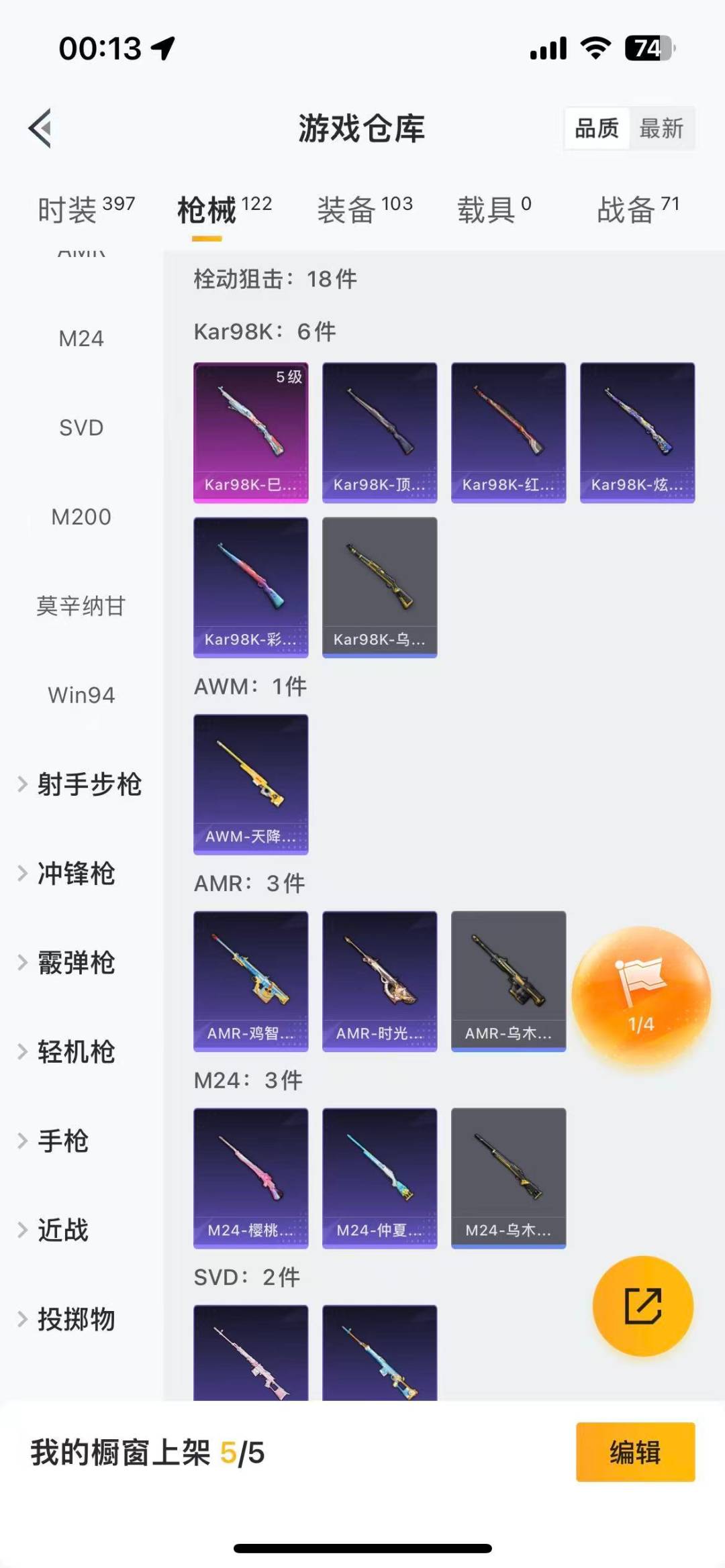The height and width of the screenshot is (1568, 725).
Task: Go back using the top-left arrow
Action: pos(40,127)
